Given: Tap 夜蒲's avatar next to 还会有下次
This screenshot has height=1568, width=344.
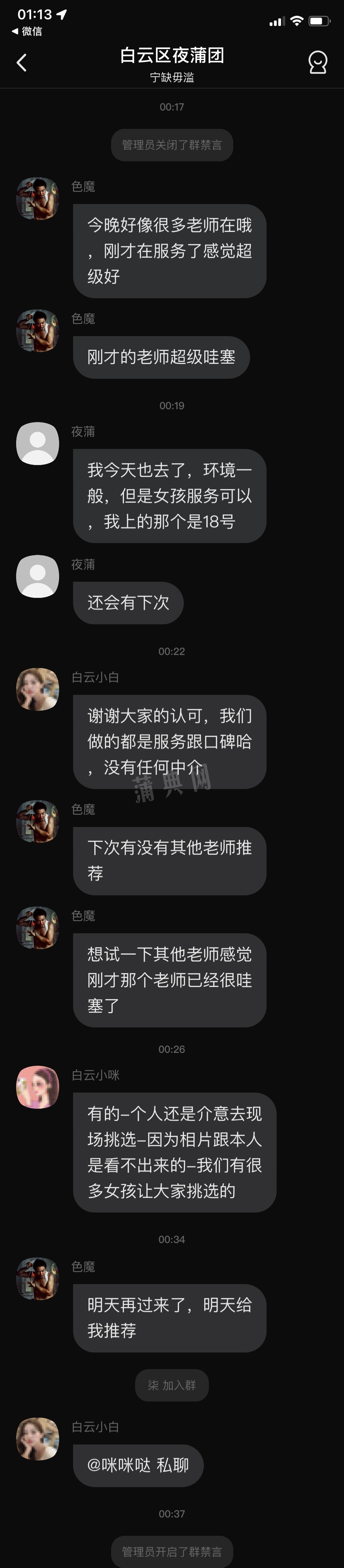Looking at the screenshot, I should coord(37,576).
